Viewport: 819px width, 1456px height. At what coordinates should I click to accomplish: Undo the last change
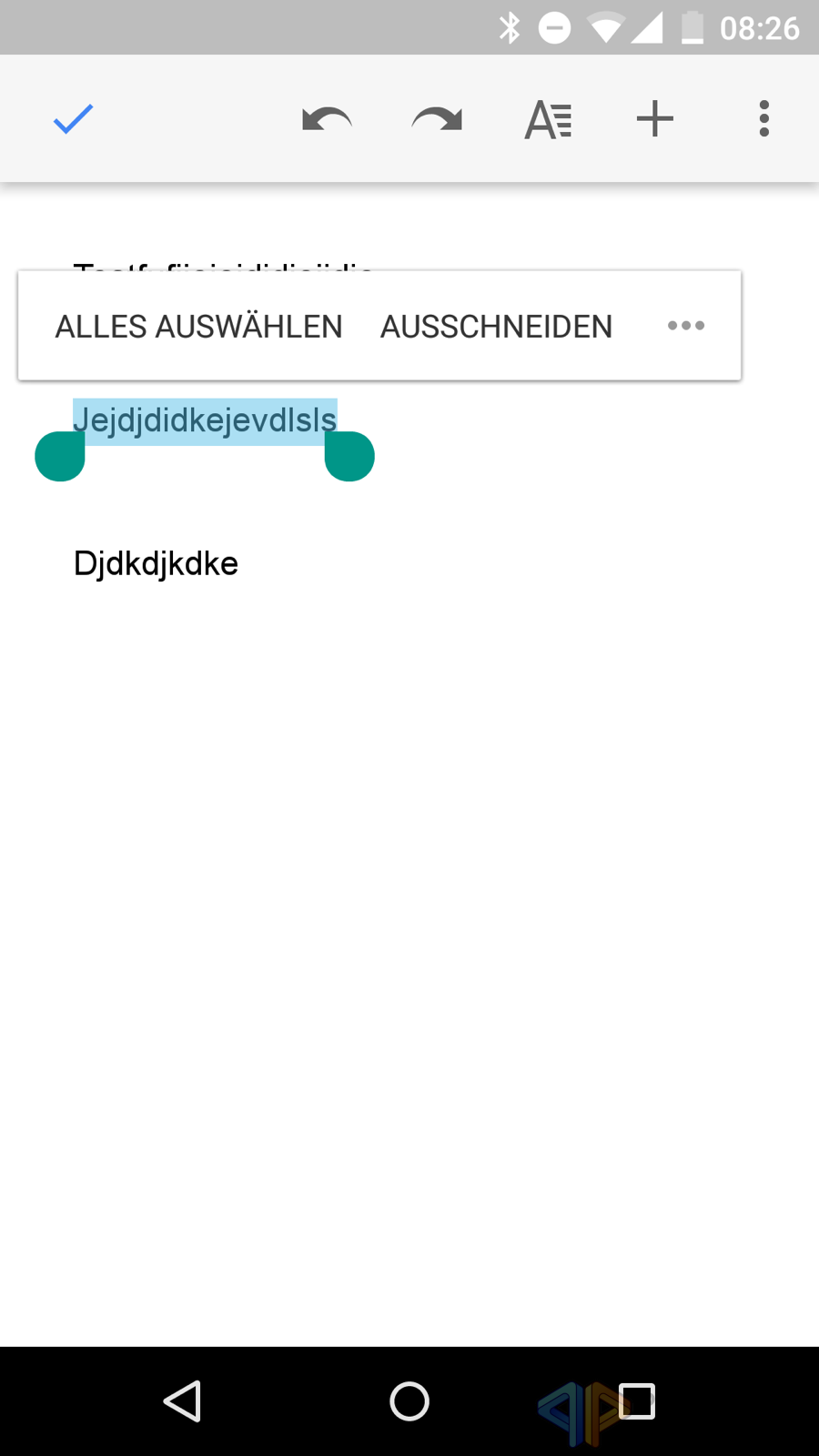click(327, 119)
